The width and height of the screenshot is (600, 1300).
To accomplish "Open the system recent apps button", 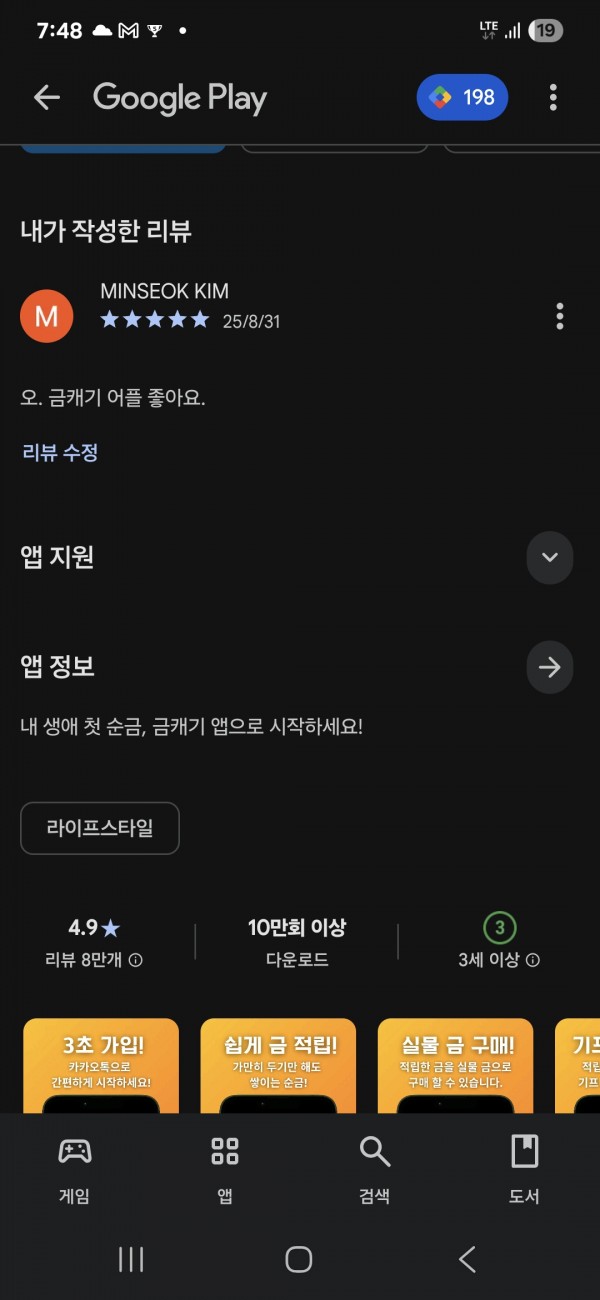I will click(131, 1259).
